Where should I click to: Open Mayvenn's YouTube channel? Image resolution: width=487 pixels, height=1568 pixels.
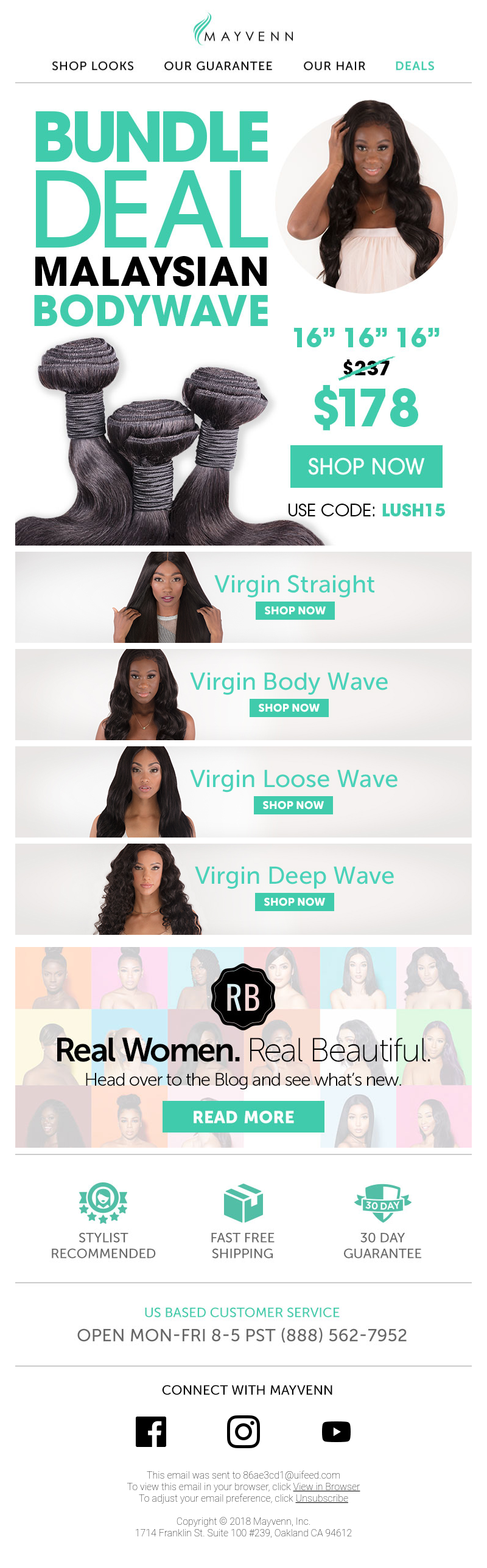336,1432
